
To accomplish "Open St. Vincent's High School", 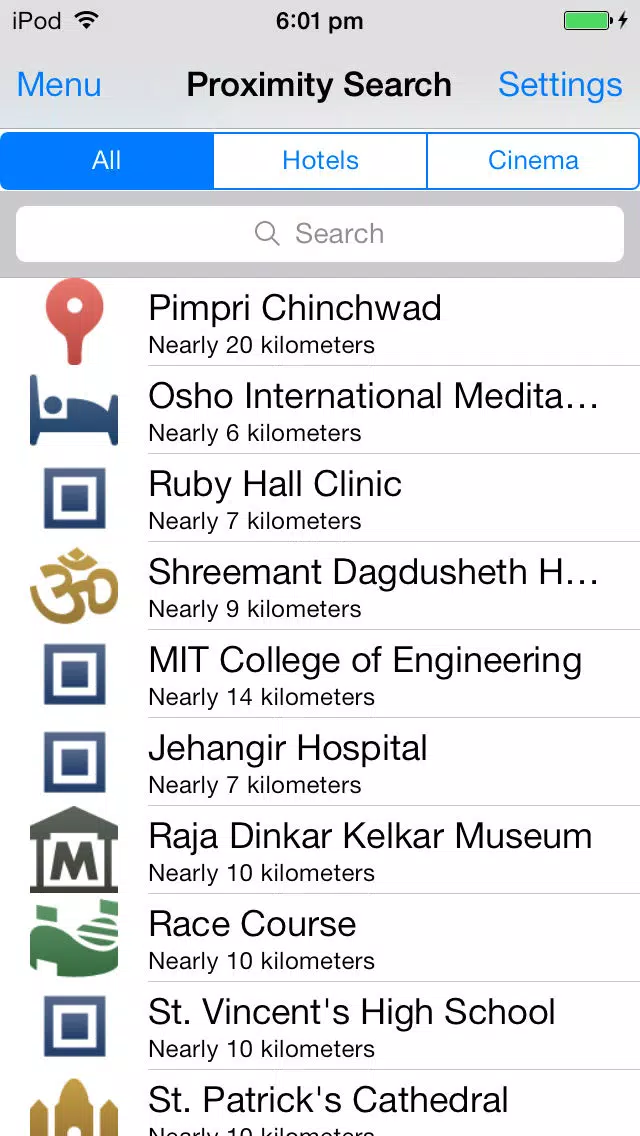I will [320, 1026].
